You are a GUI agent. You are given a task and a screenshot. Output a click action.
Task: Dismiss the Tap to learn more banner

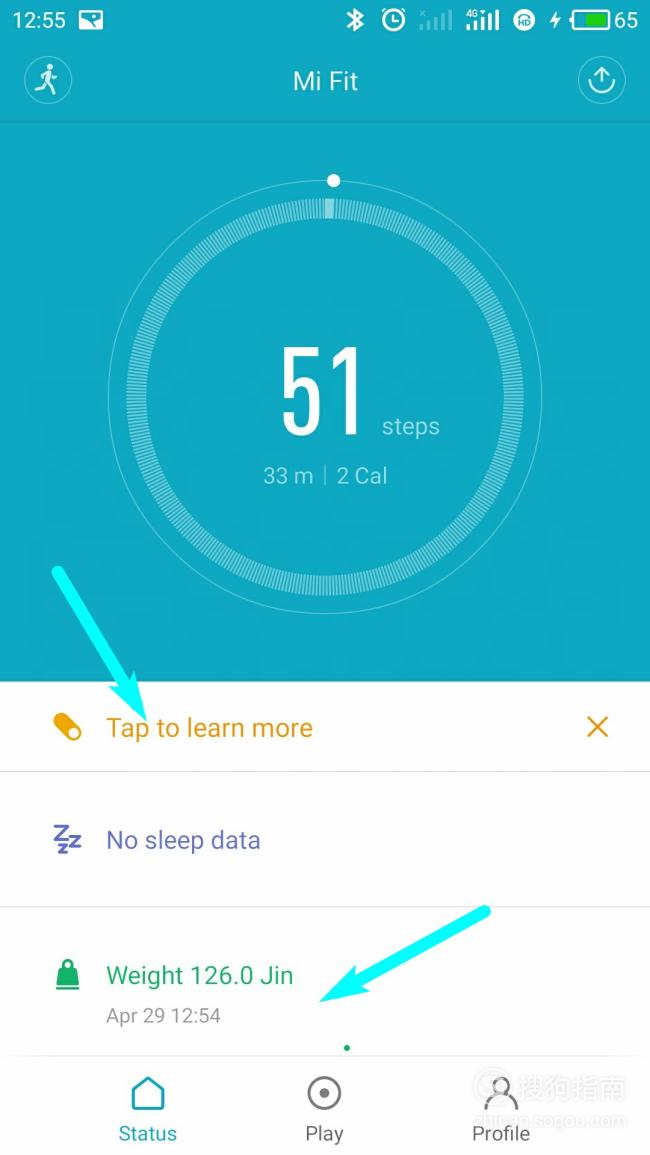pyautogui.click(x=597, y=727)
